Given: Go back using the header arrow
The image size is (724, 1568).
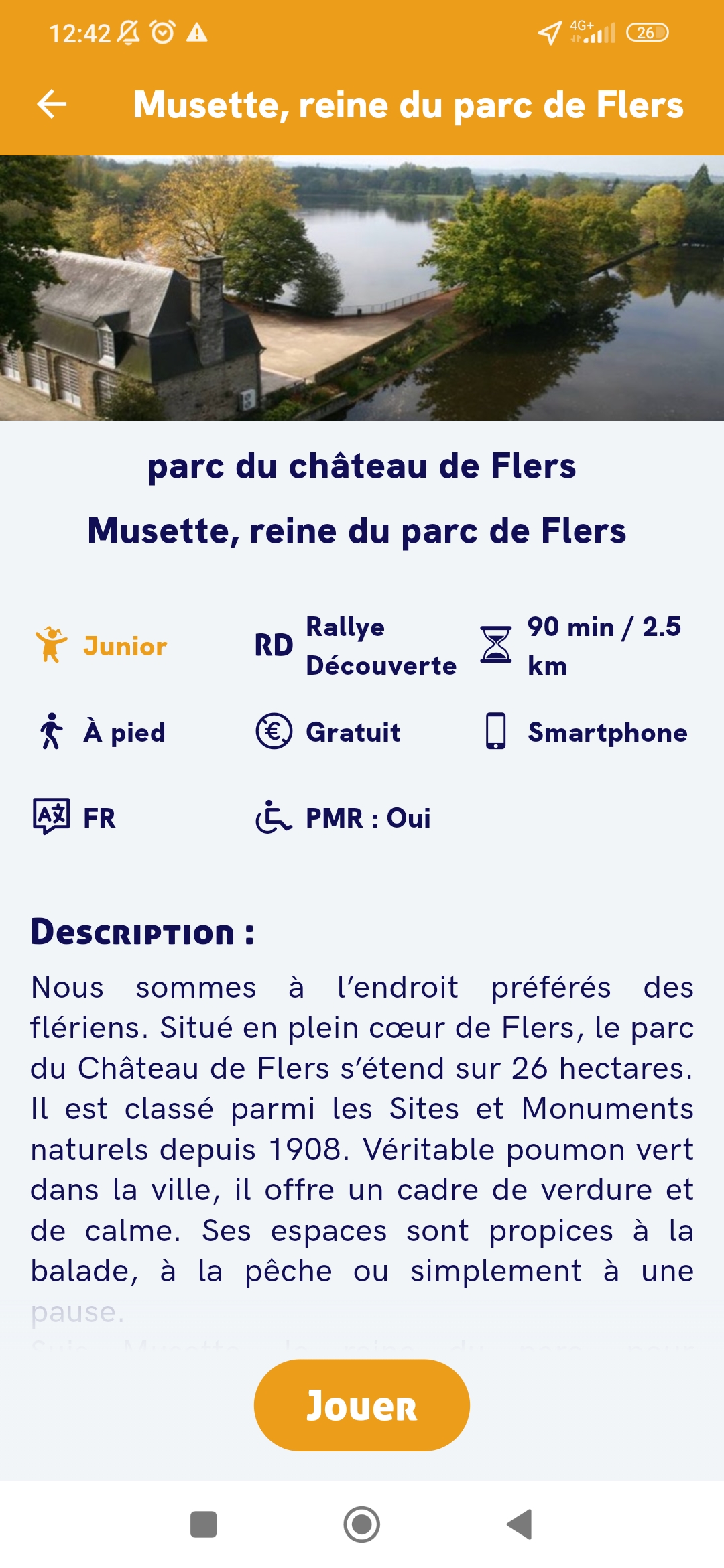Looking at the screenshot, I should coord(52,105).
